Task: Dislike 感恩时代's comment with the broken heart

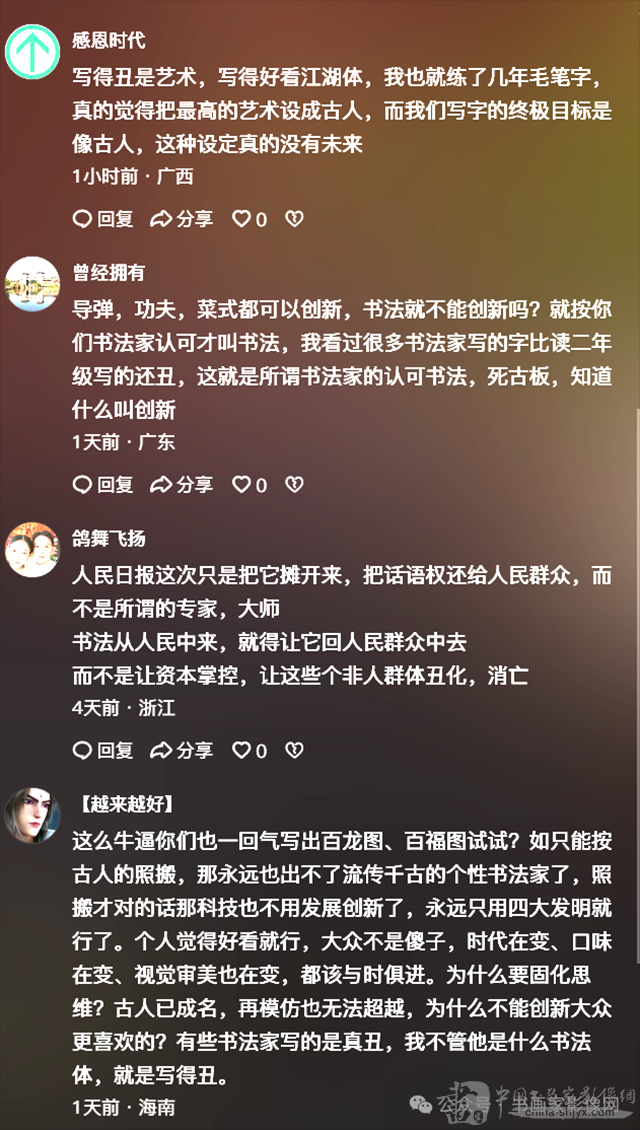Action: 294,218
